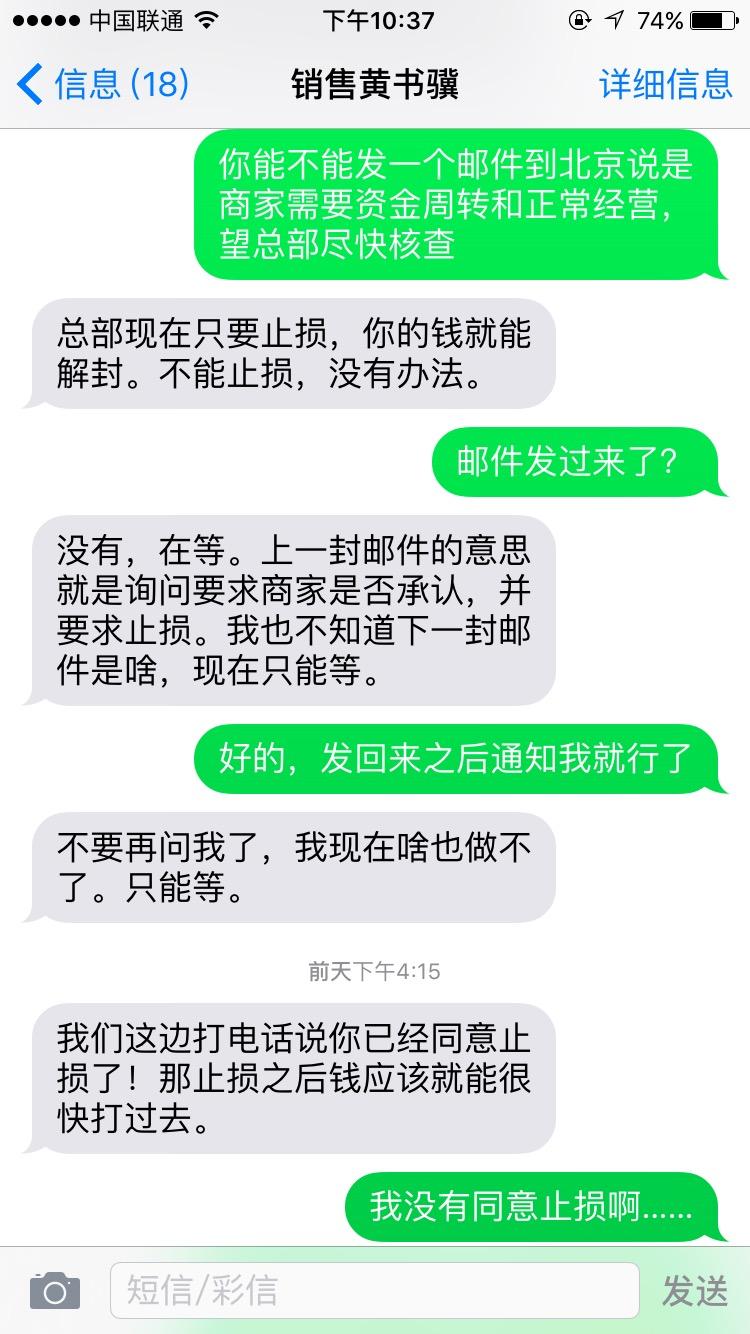
Task: Go back to the 信息 message list
Action: click(100, 84)
